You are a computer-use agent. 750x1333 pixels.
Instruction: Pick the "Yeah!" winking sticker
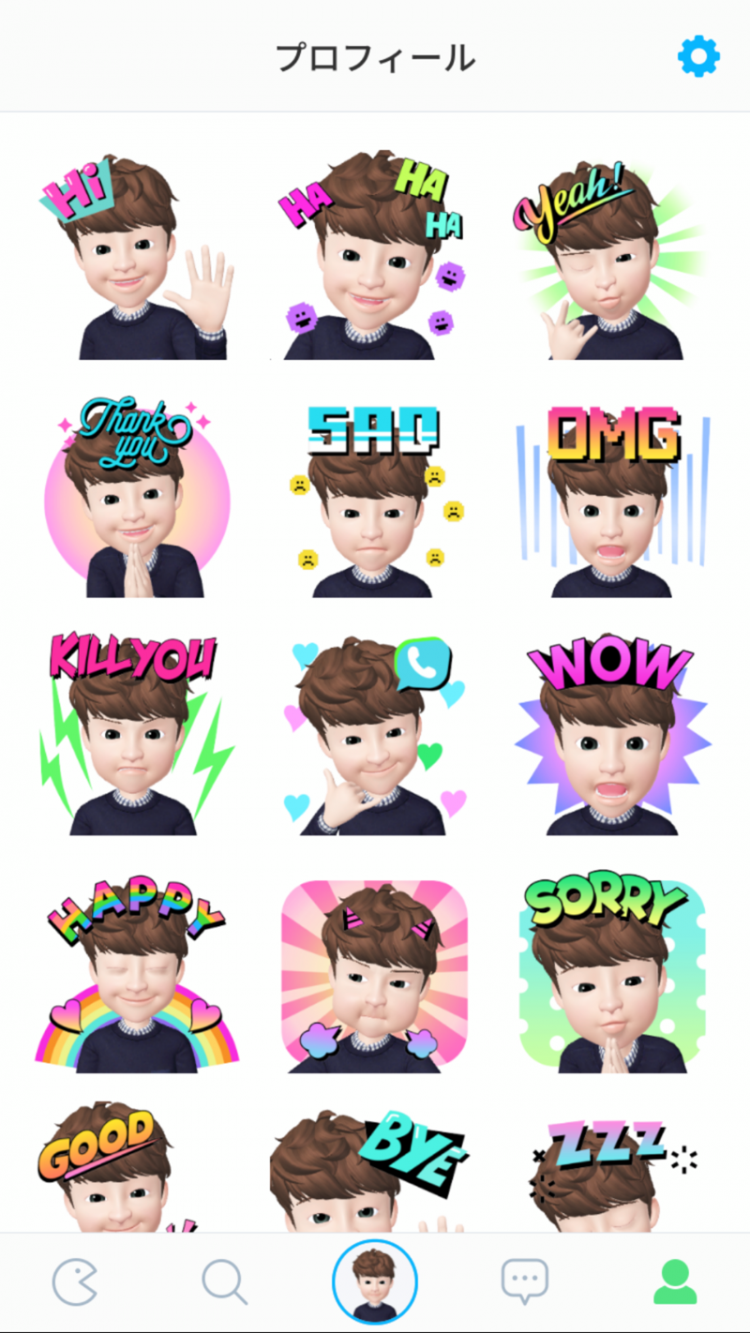click(x=611, y=260)
